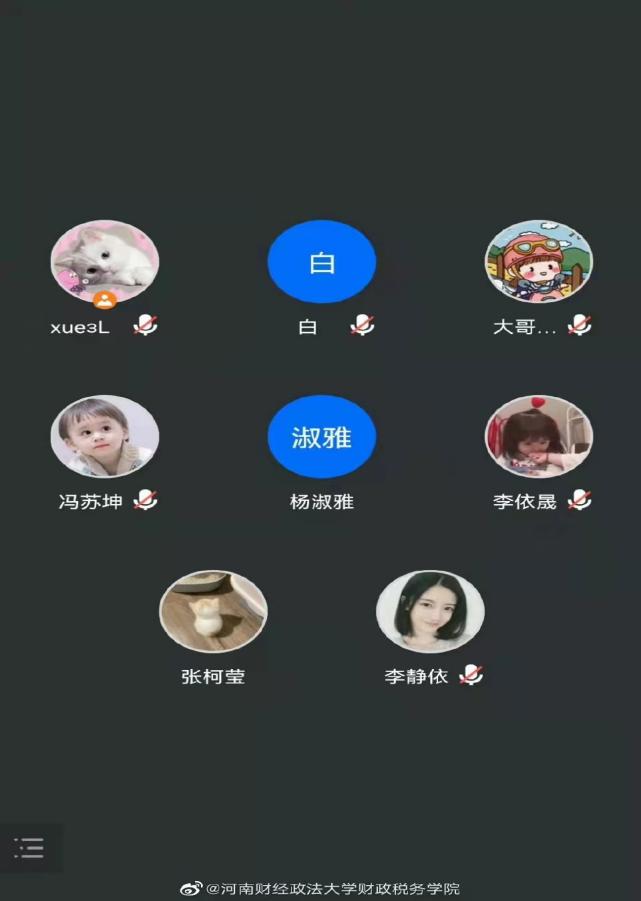Select participant 张柯莹's avatar

[x=213, y=611]
